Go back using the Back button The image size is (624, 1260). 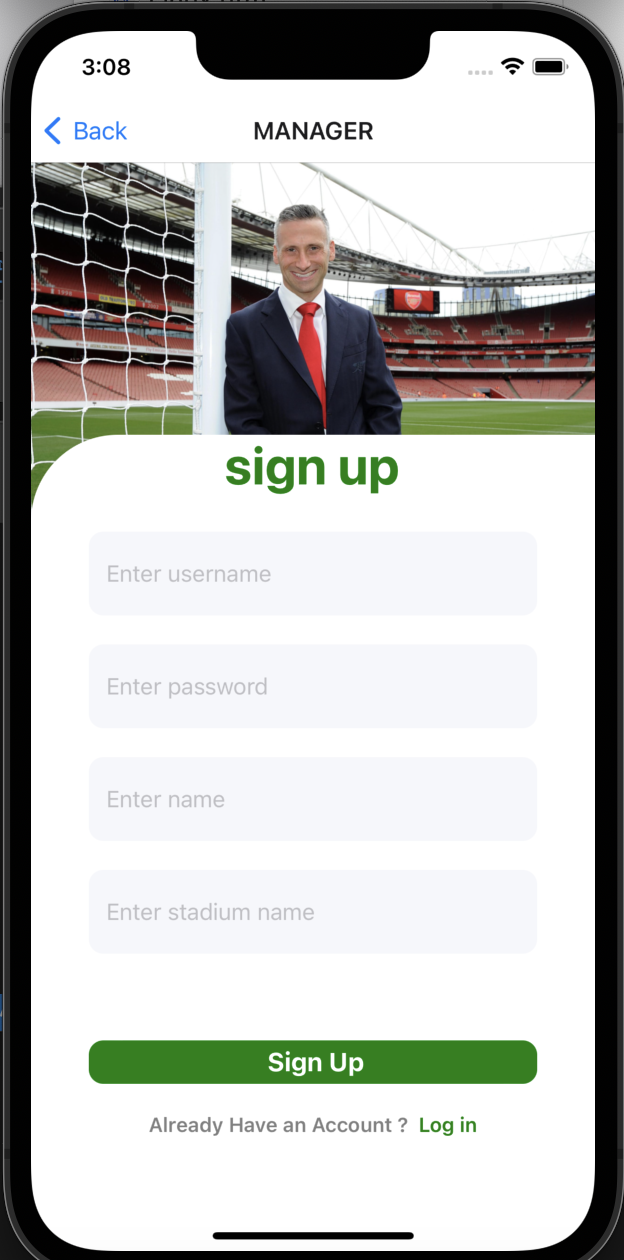[86, 131]
